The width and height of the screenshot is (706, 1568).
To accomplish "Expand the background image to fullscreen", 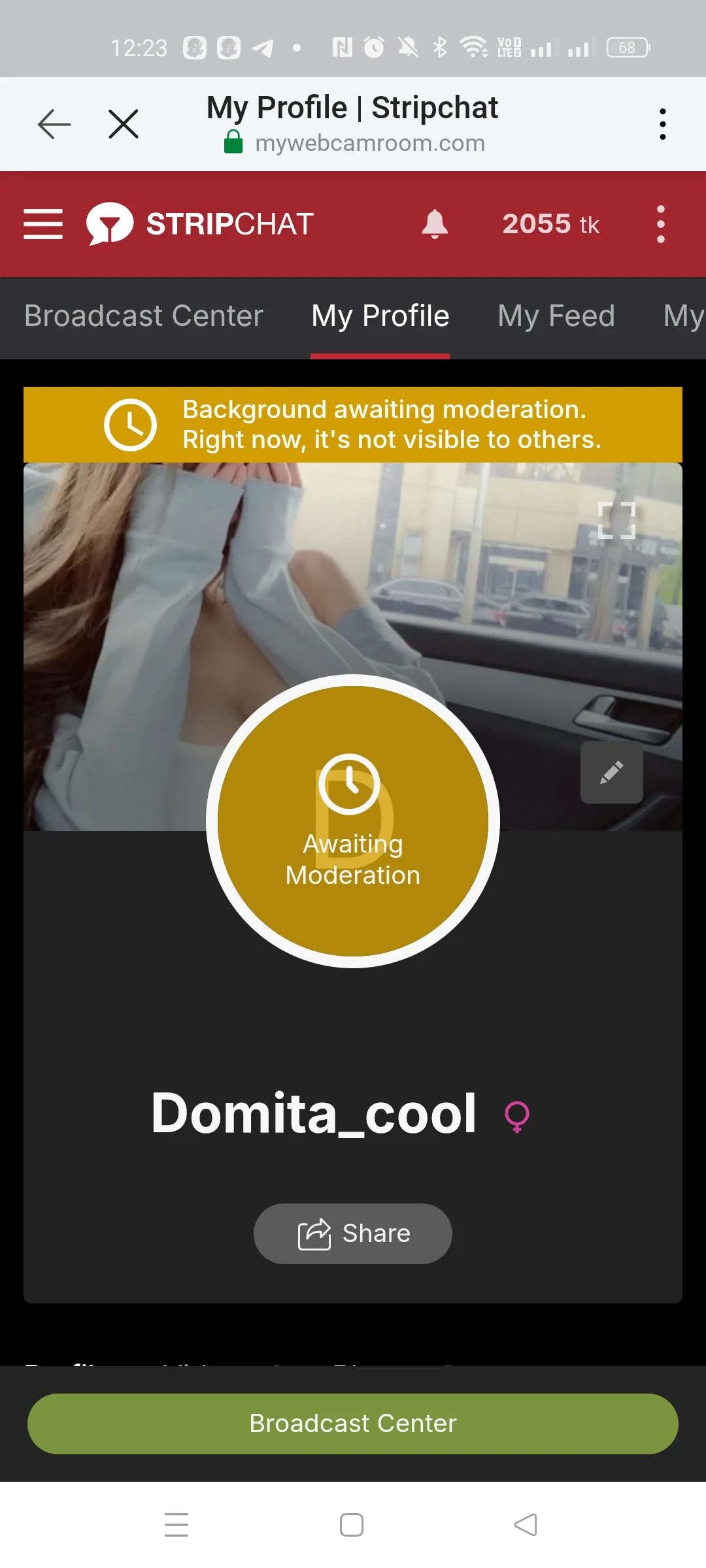I will 616,520.
